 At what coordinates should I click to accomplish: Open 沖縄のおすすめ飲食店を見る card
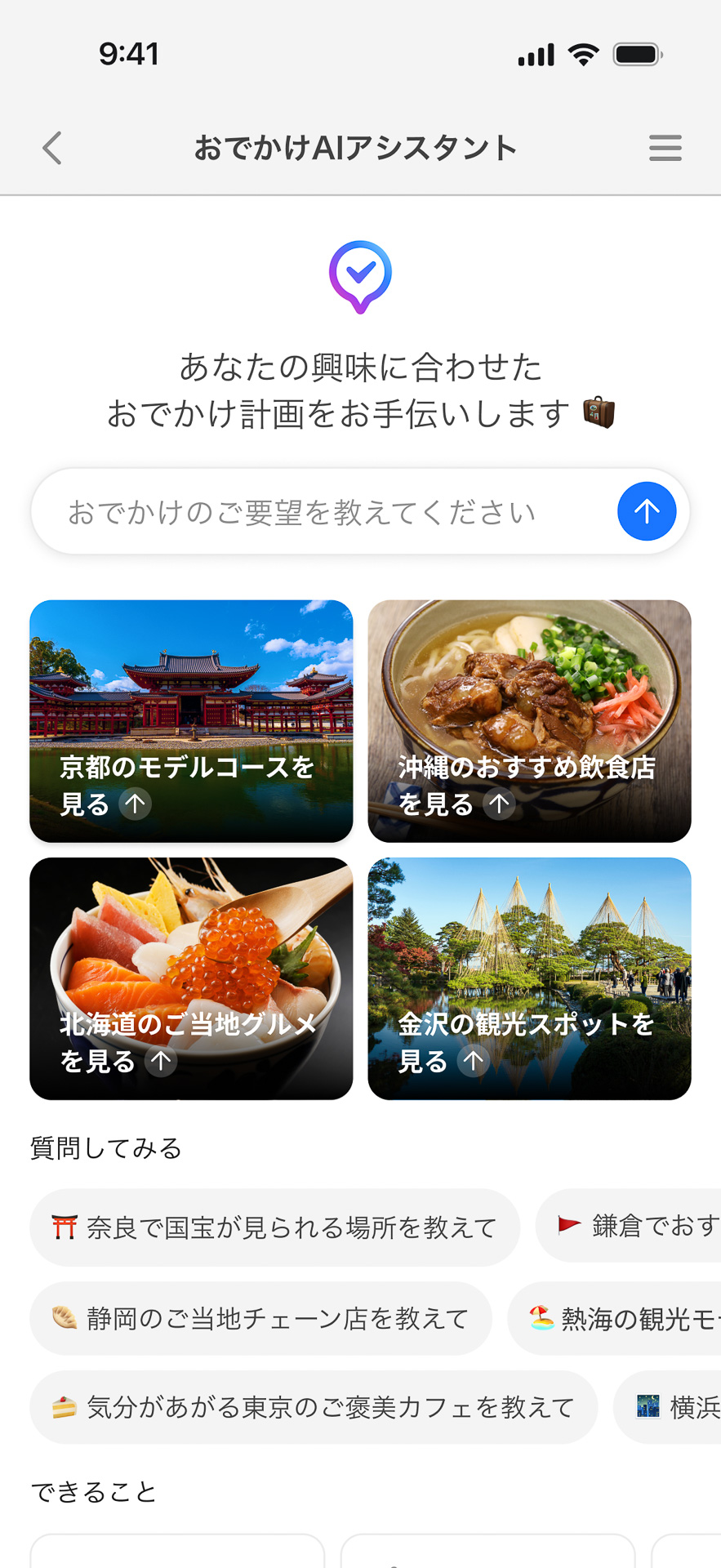coord(529,720)
